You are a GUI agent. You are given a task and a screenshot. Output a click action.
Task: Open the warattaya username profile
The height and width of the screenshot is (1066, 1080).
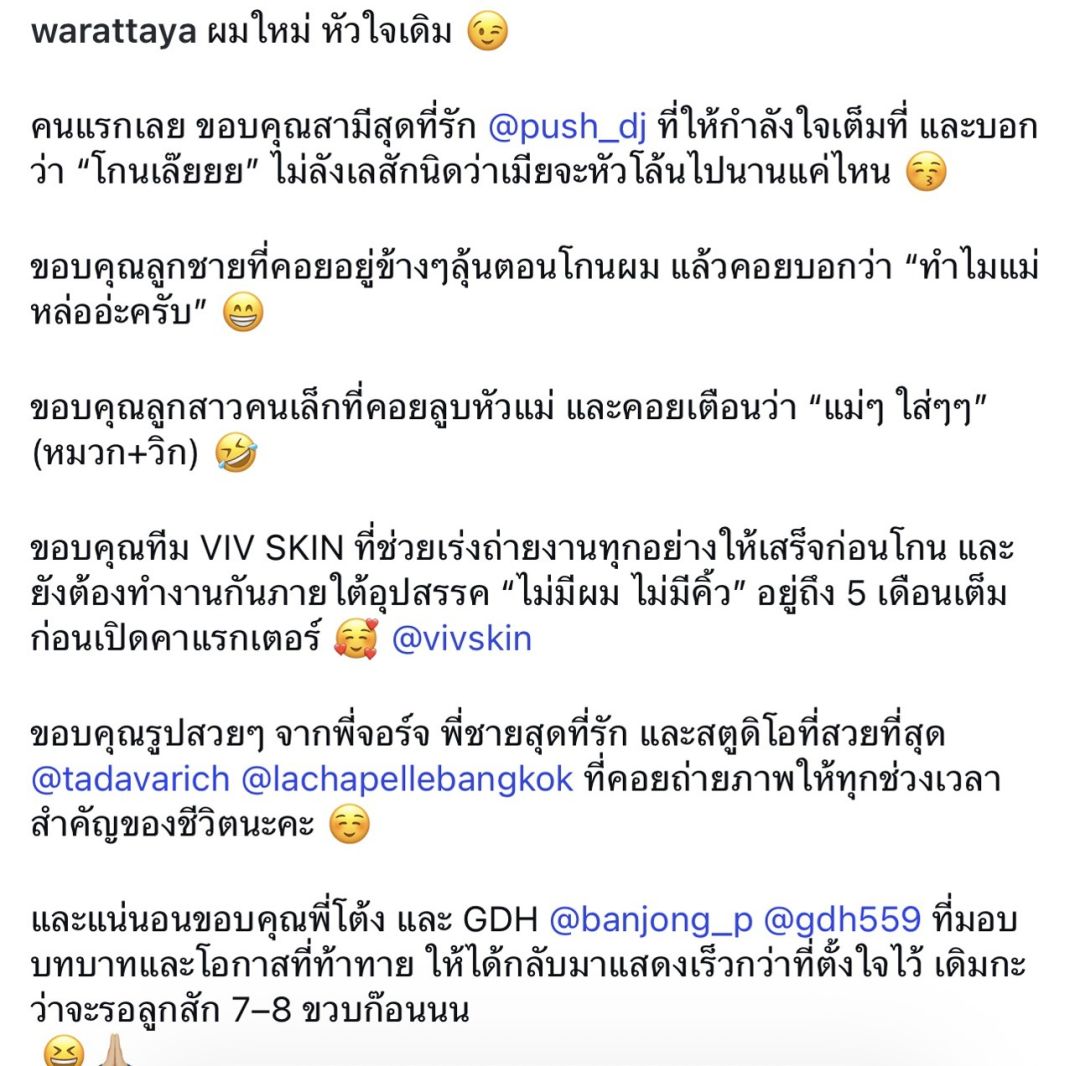114,32
